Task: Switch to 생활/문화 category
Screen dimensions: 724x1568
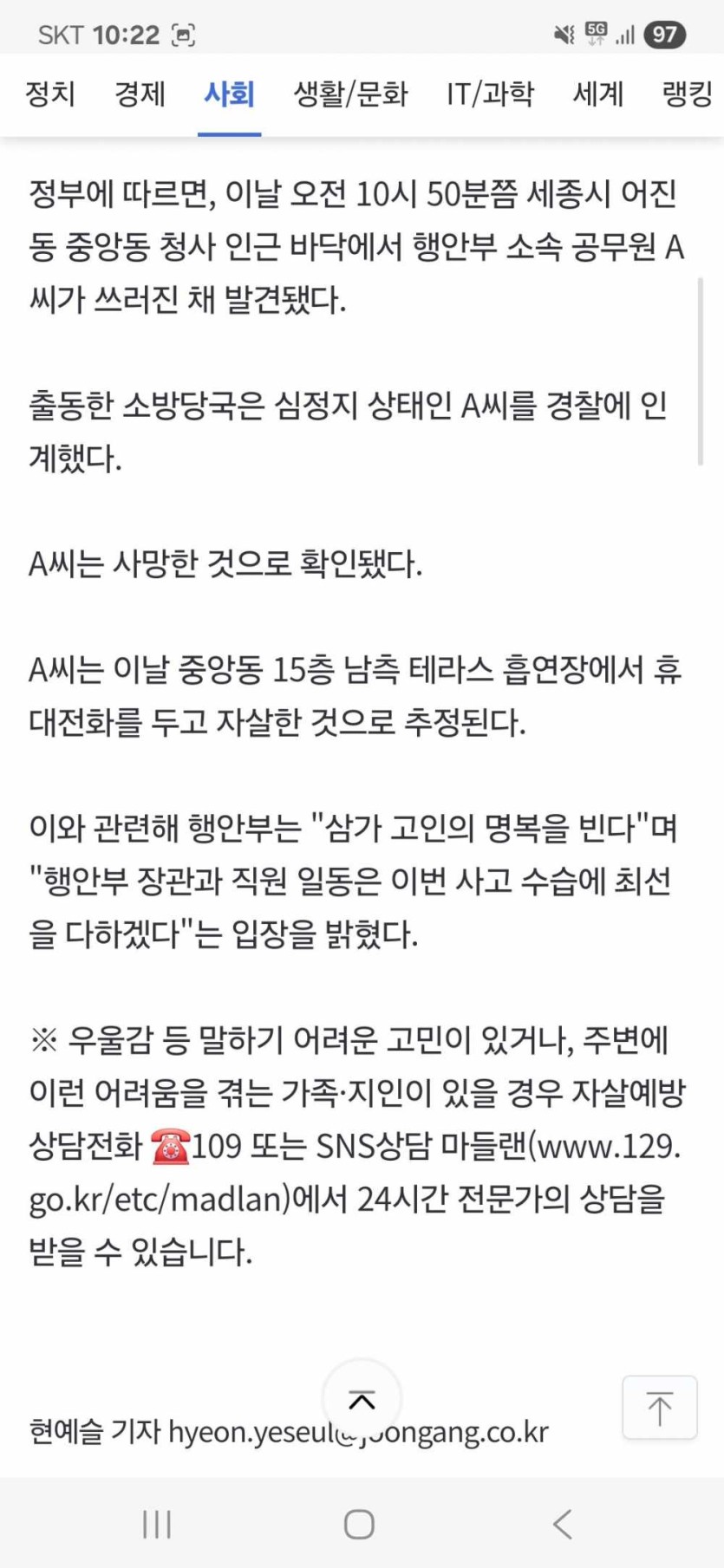Action: point(350,94)
